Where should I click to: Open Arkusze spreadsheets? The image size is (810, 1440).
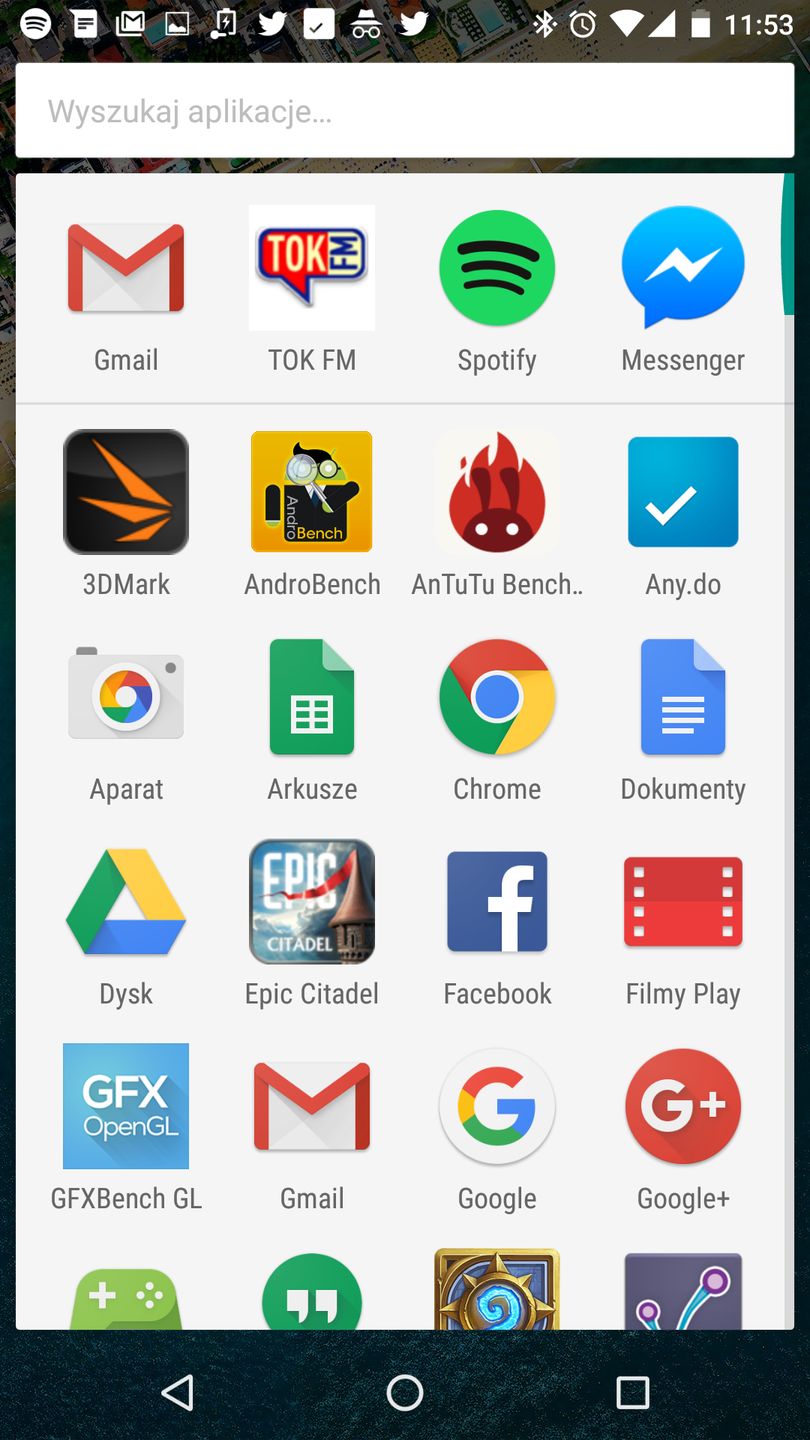click(x=312, y=697)
